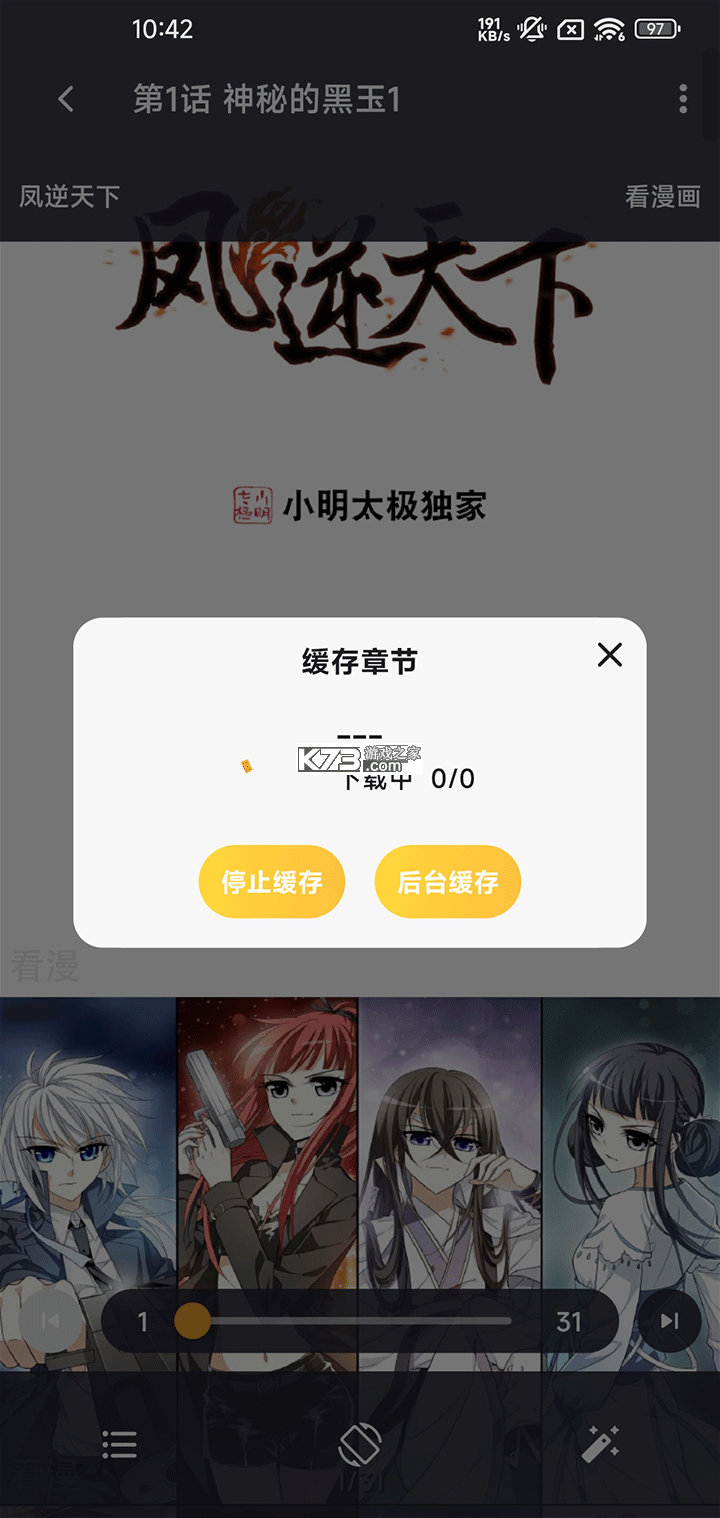The width and height of the screenshot is (720, 1518).
Task: Tap the back arrow at top left
Action: [65, 99]
